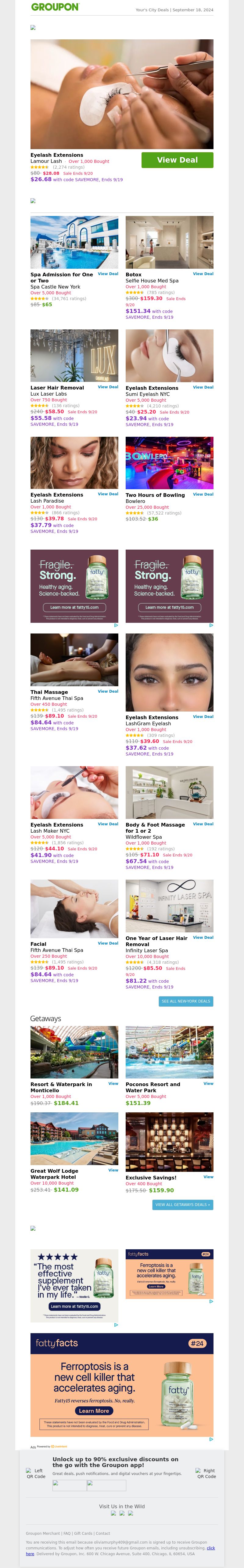244x1568 pixels.
Task: View the Bowlero bowling deal
Action: click(203, 494)
